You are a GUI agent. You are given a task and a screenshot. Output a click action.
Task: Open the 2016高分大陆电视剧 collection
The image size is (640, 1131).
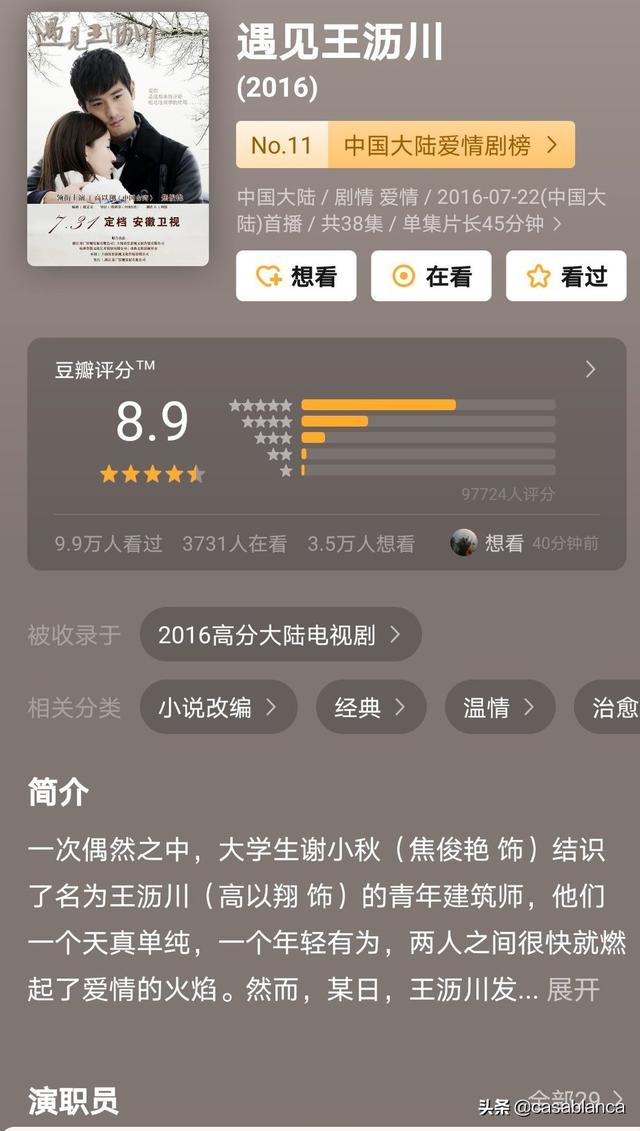pyautogui.click(x=280, y=634)
